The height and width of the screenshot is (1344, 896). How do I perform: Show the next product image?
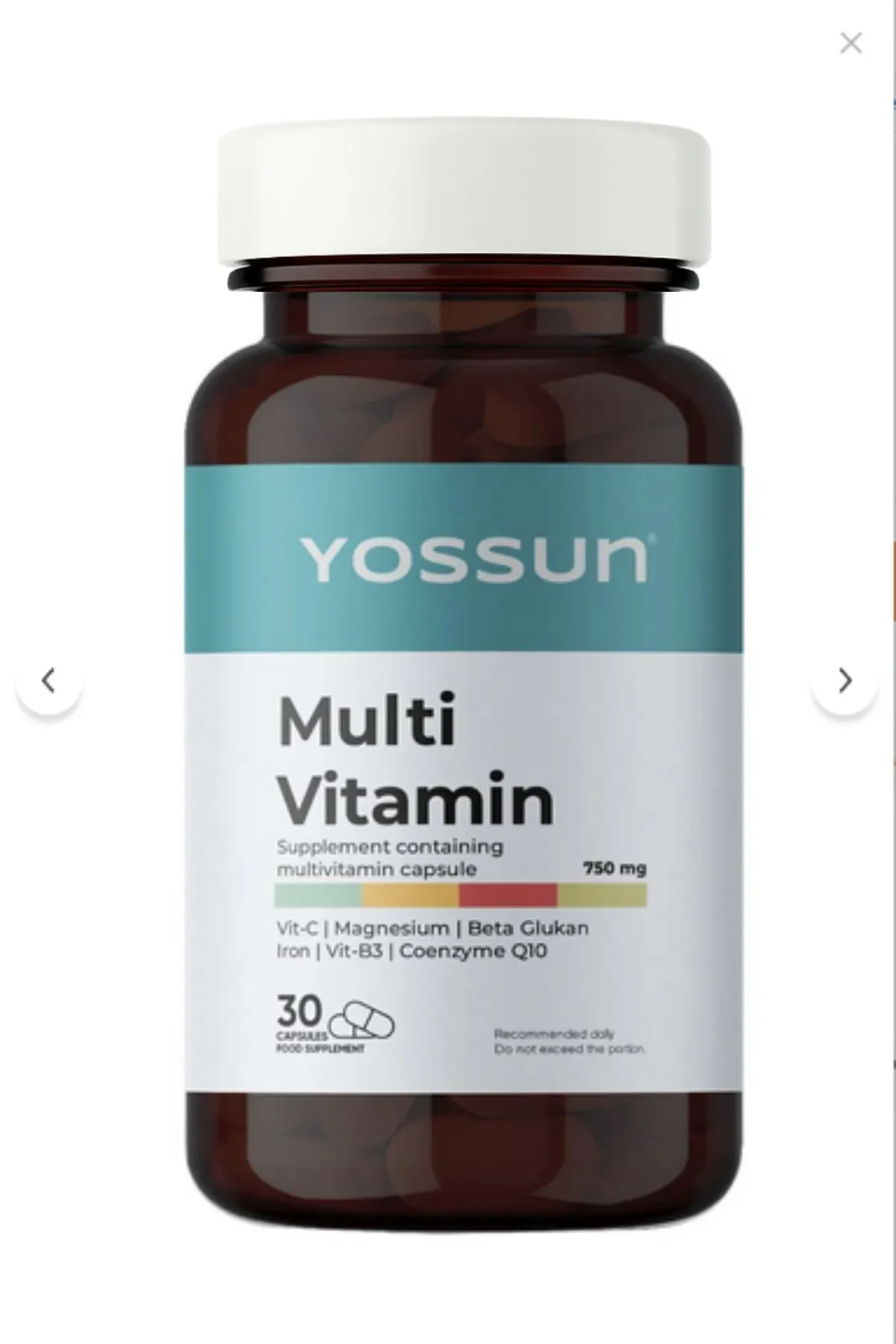point(844,681)
